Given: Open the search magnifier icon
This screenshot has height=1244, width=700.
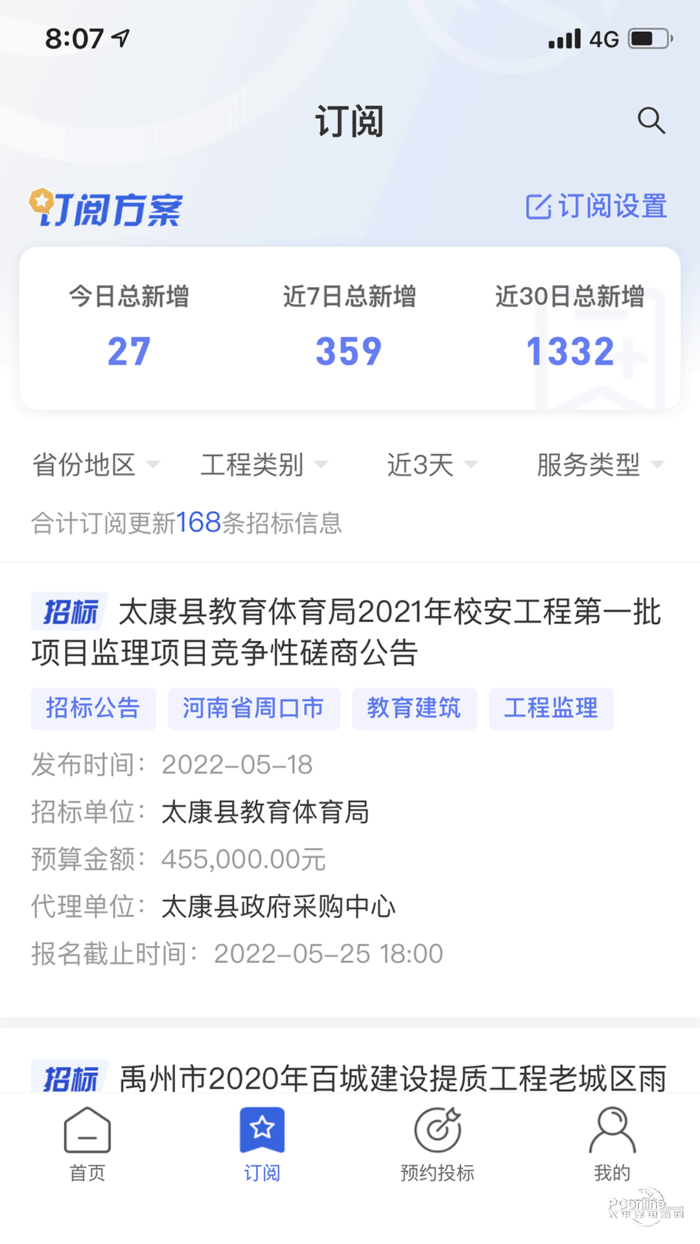Looking at the screenshot, I should pyautogui.click(x=651, y=121).
